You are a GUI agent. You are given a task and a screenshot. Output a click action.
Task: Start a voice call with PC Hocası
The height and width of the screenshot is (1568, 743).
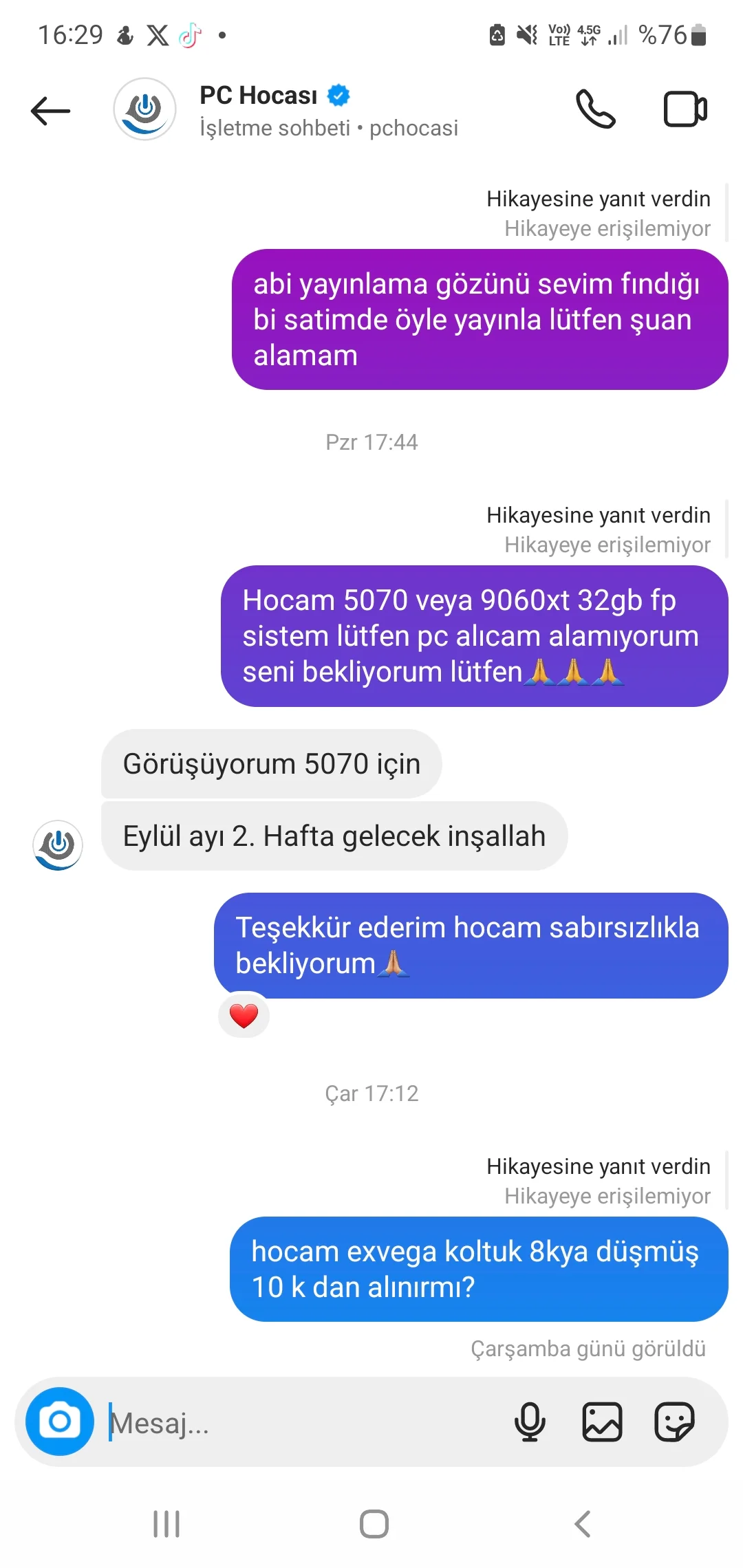[x=595, y=109]
